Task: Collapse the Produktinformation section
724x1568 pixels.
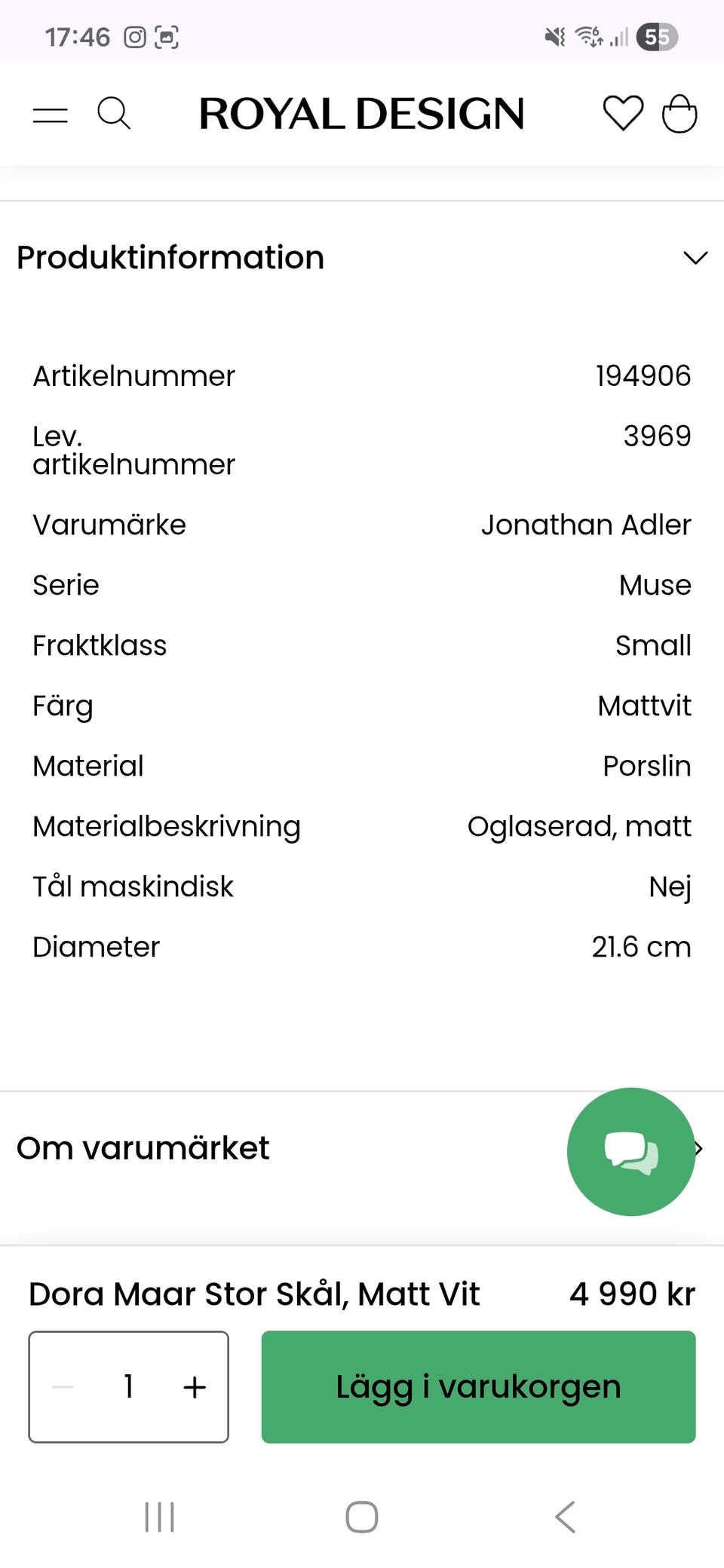Action: tap(362, 258)
